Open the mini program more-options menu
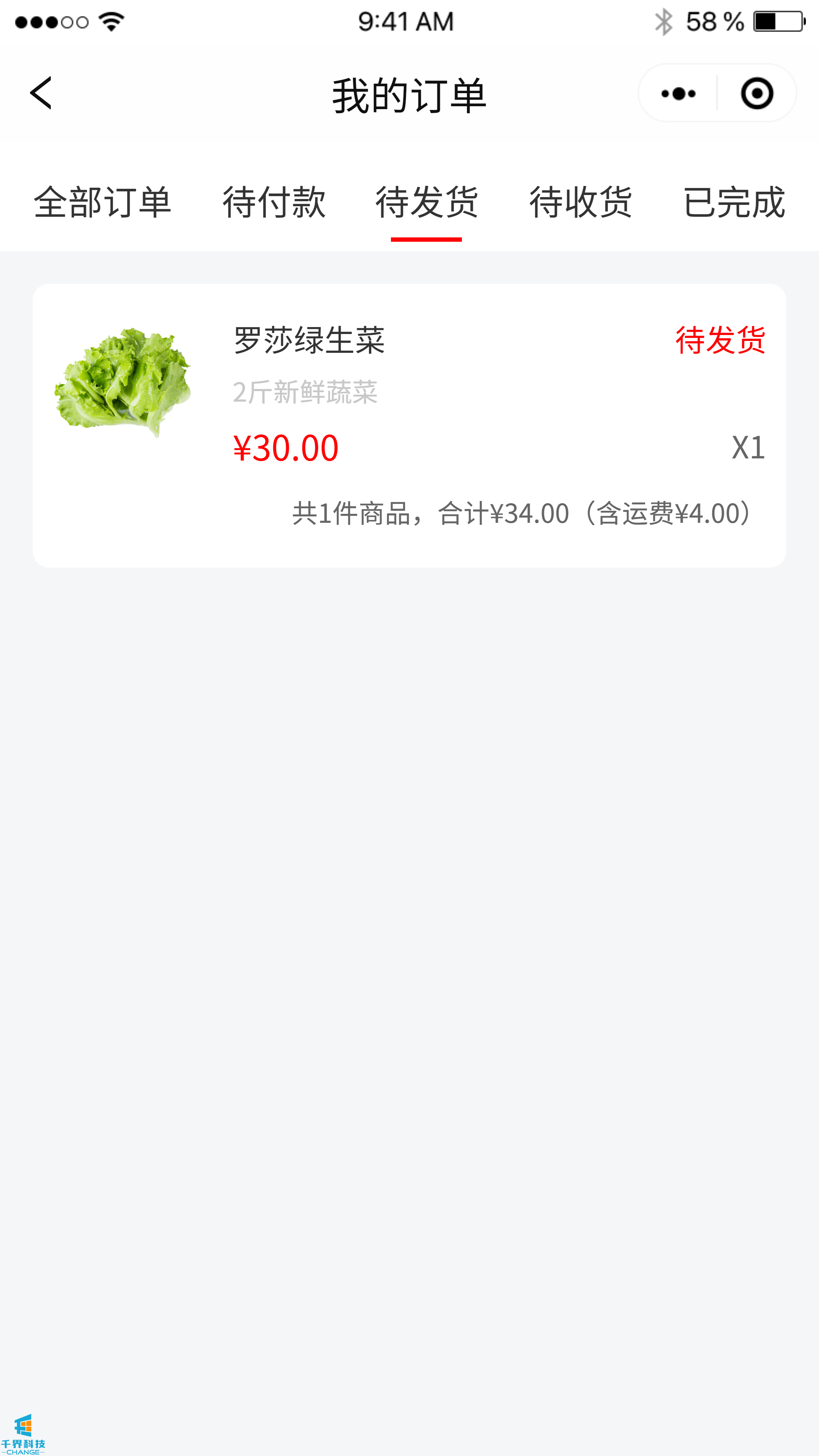Viewport: 819px width, 1456px height. point(678,93)
